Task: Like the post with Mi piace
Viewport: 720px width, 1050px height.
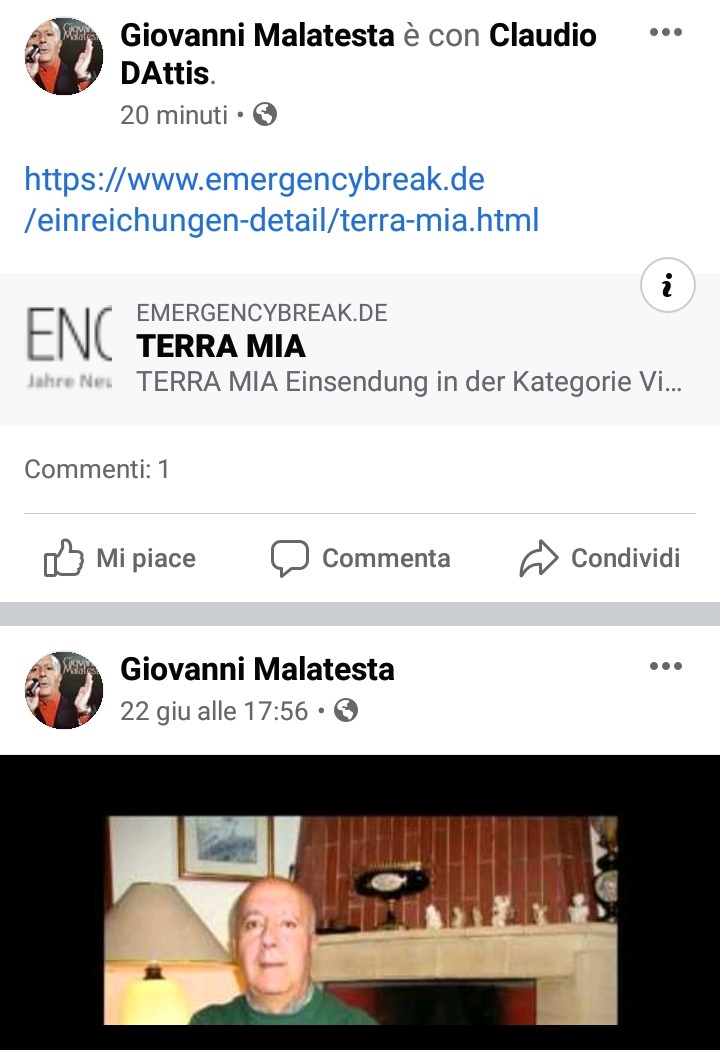Action: 120,558
